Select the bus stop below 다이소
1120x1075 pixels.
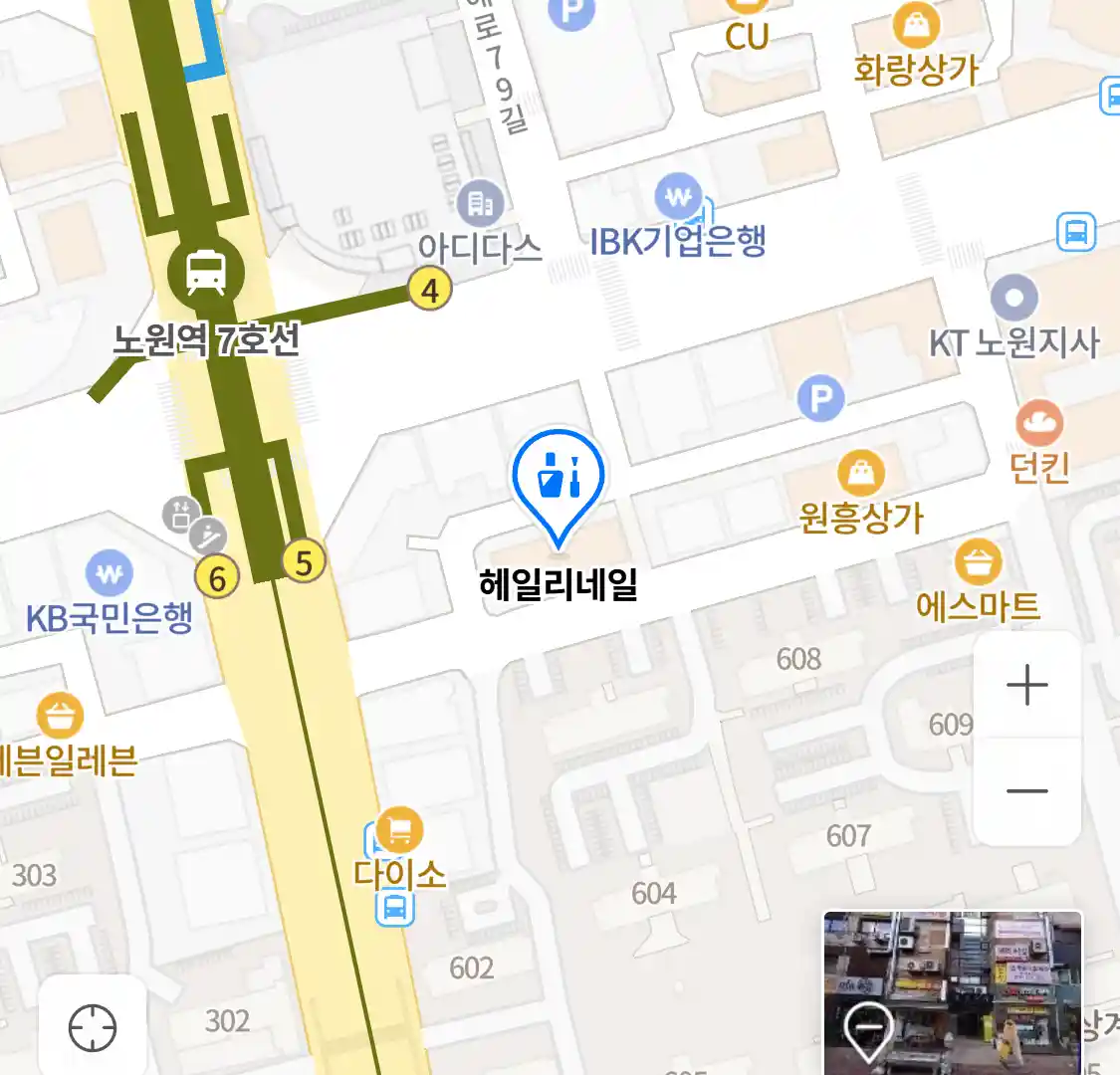[395, 908]
